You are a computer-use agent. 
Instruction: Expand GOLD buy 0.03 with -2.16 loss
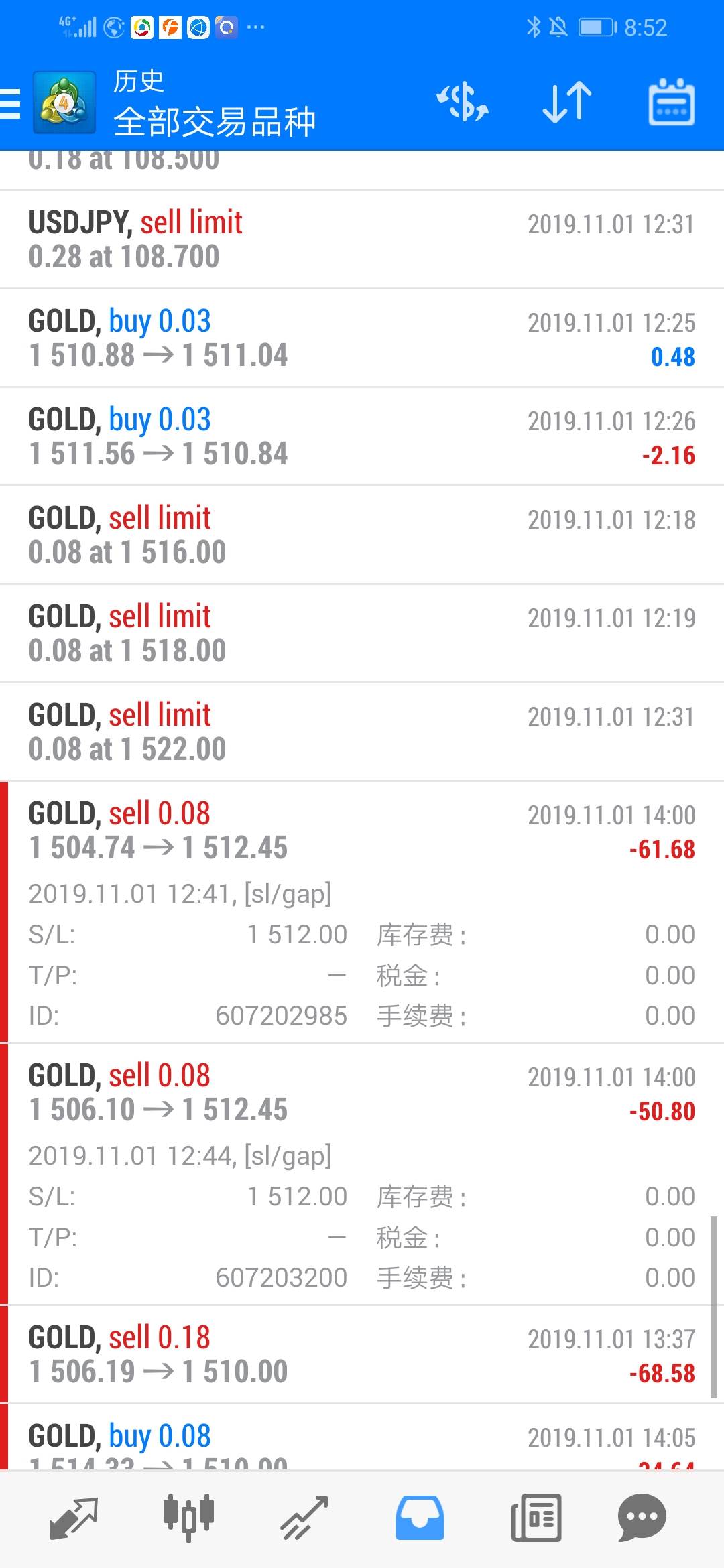(362, 437)
